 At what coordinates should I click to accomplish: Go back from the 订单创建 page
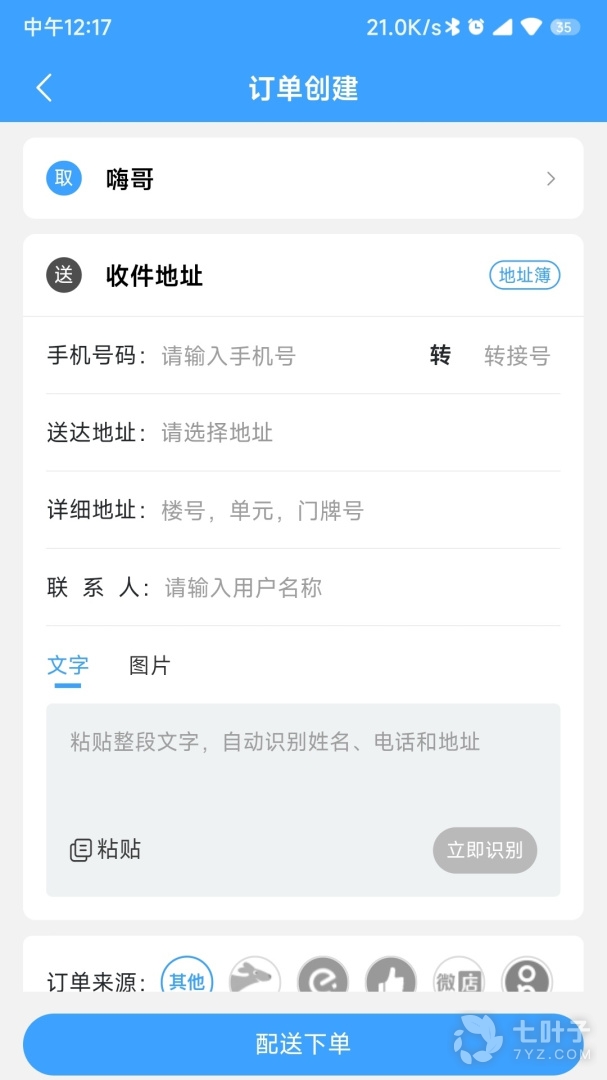pyautogui.click(x=44, y=88)
